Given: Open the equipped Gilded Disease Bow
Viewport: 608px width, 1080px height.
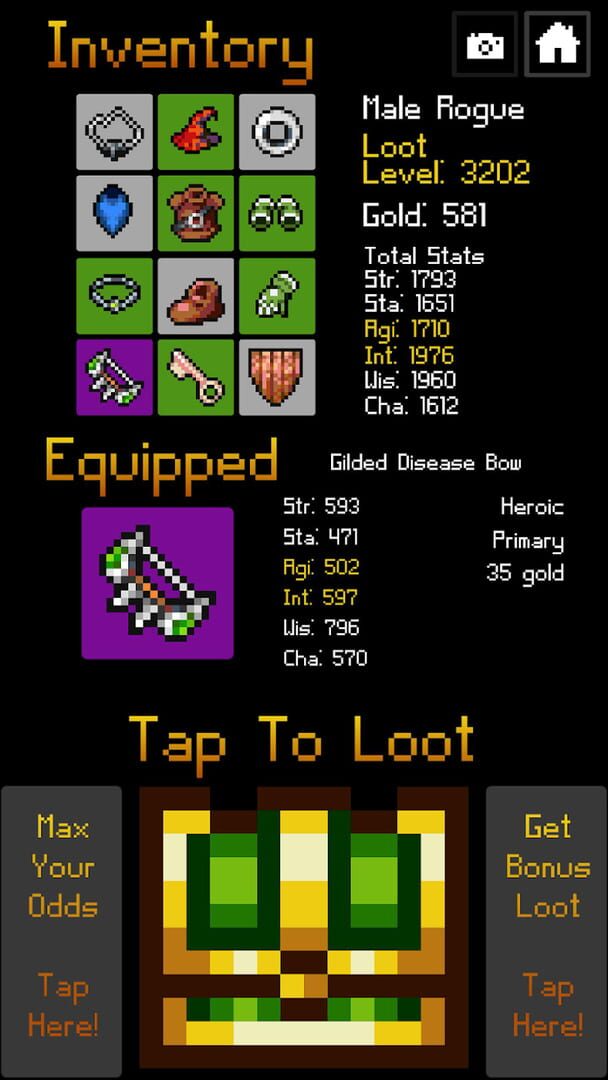Looking at the screenshot, I should pos(157,583).
